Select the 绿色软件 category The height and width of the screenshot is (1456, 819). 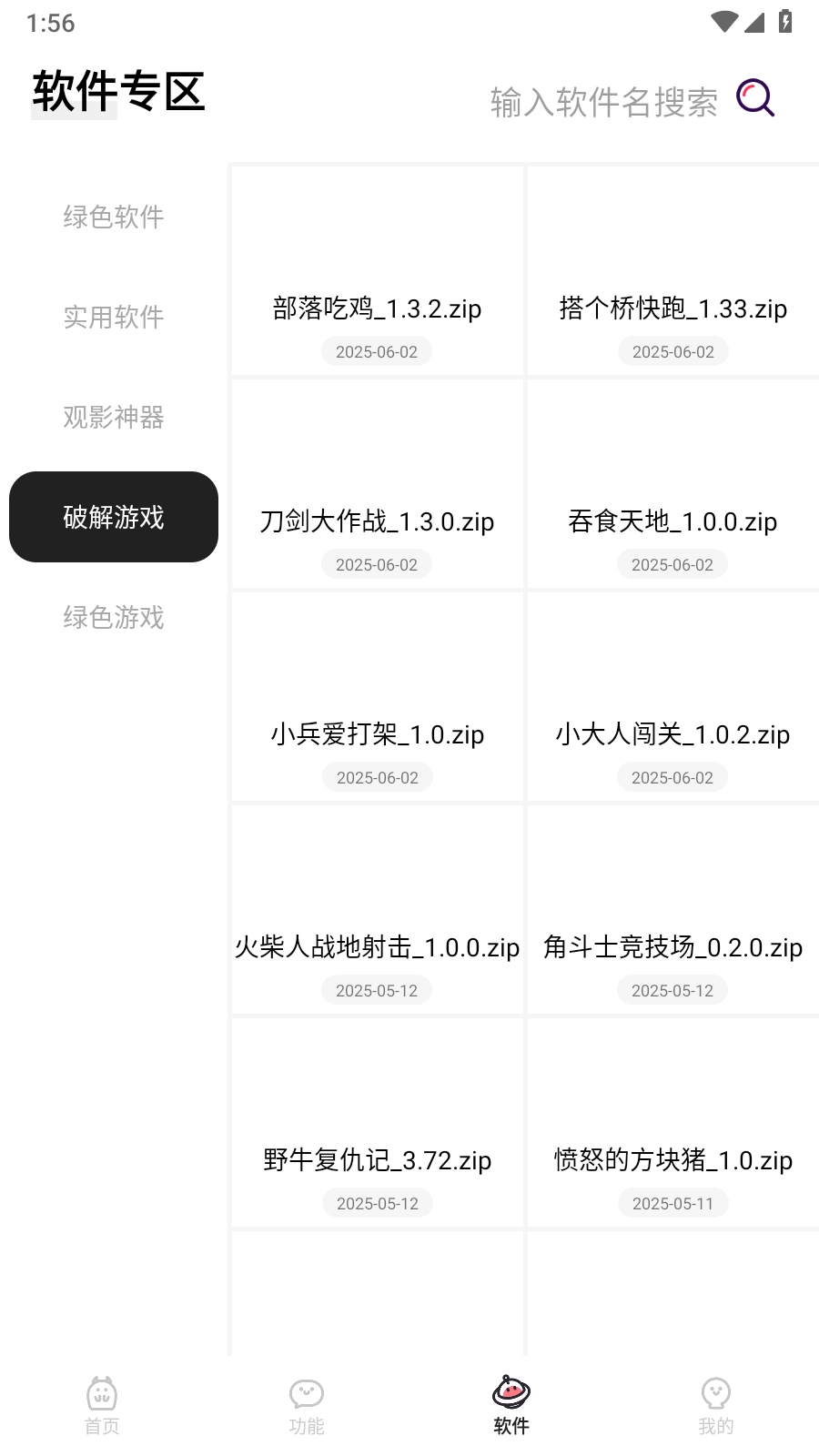point(113,217)
